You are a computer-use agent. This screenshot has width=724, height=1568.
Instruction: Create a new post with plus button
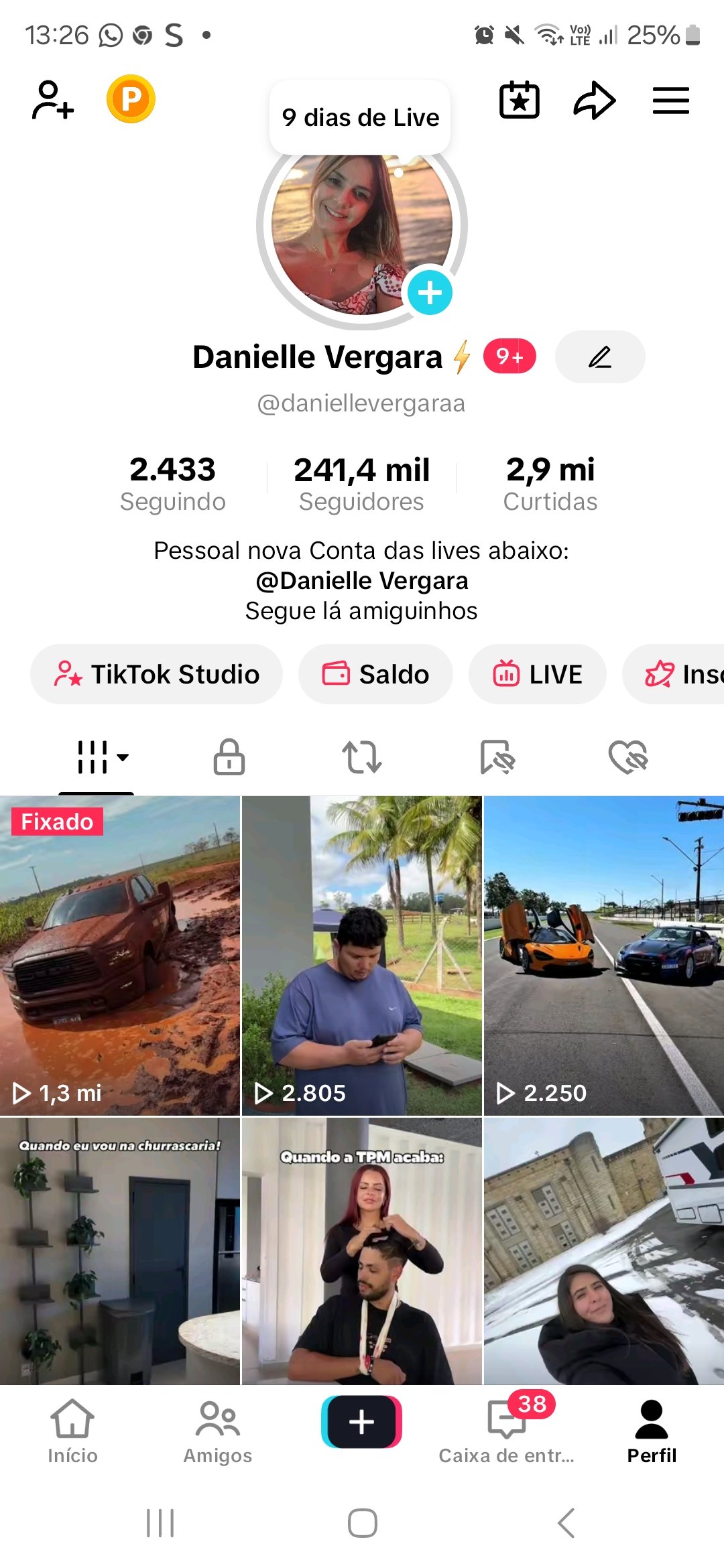click(x=362, y=1421)
